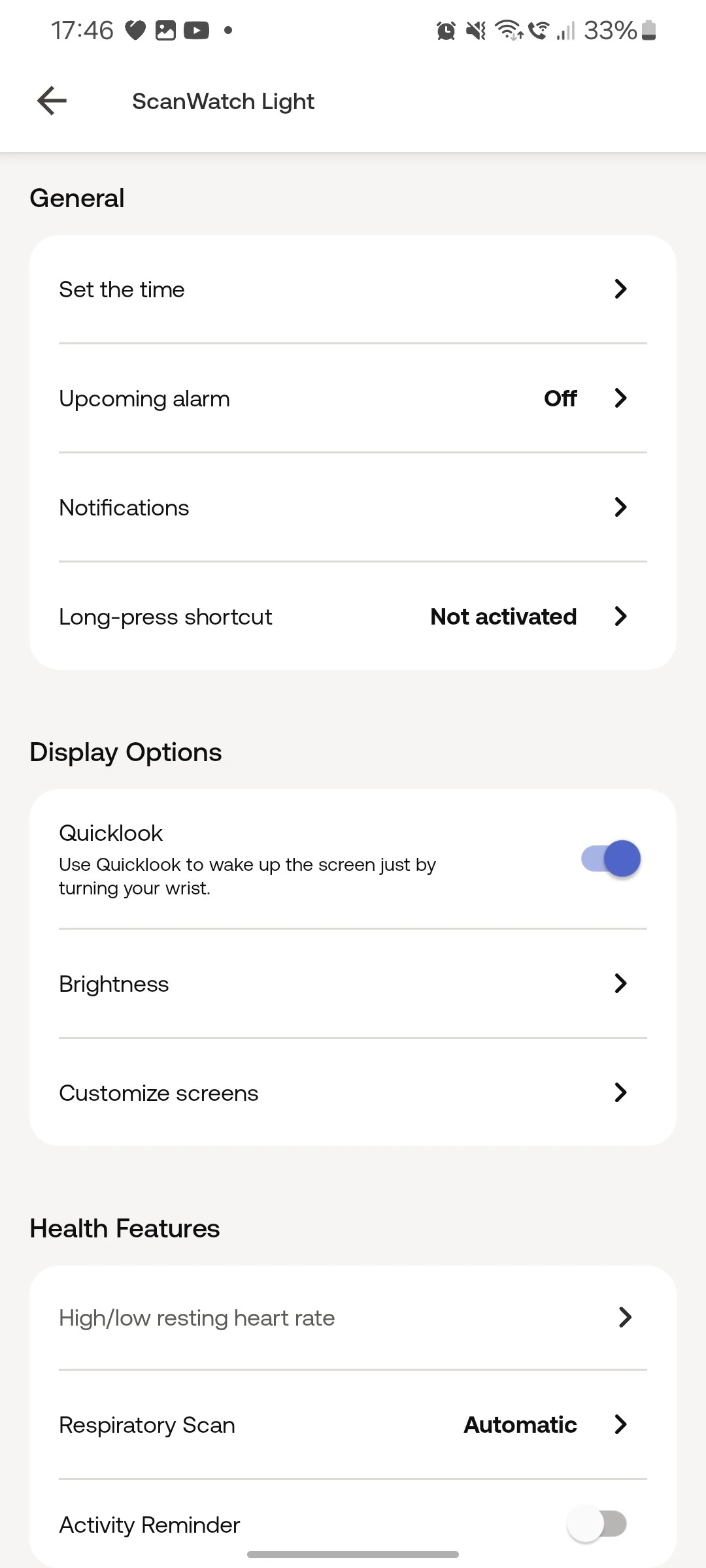Open Customize screens
The height and width of the screenshot is (1568, 706).
pyautogui.click(x=353, y=1093)
